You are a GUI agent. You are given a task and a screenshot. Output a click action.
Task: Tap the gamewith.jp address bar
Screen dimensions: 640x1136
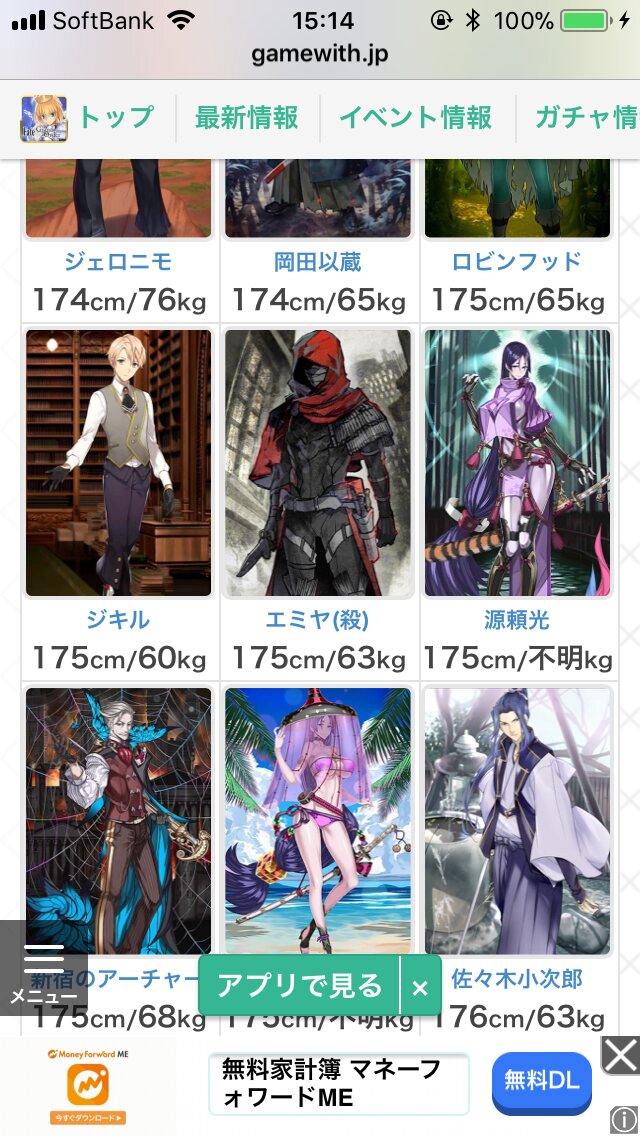coord(320,54)
